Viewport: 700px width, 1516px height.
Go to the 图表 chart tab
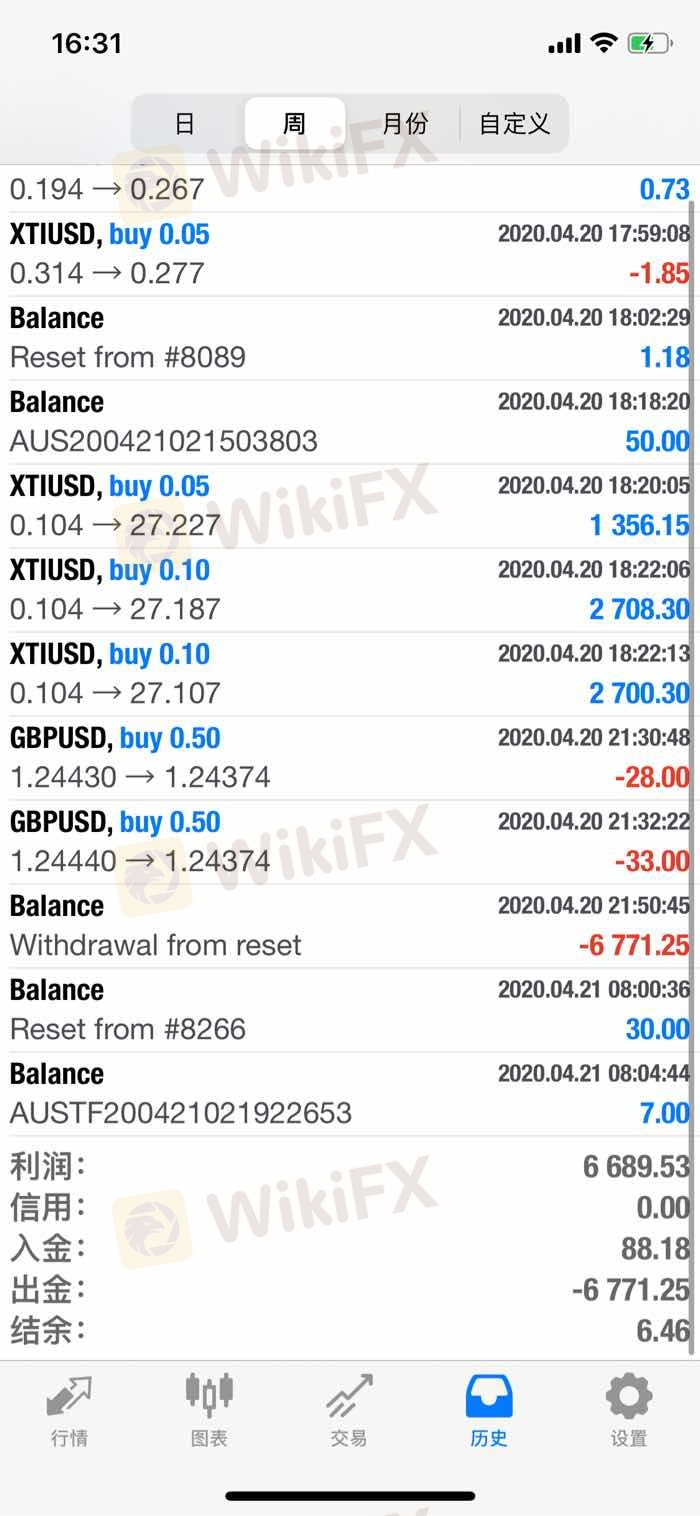click(209, 1410)
